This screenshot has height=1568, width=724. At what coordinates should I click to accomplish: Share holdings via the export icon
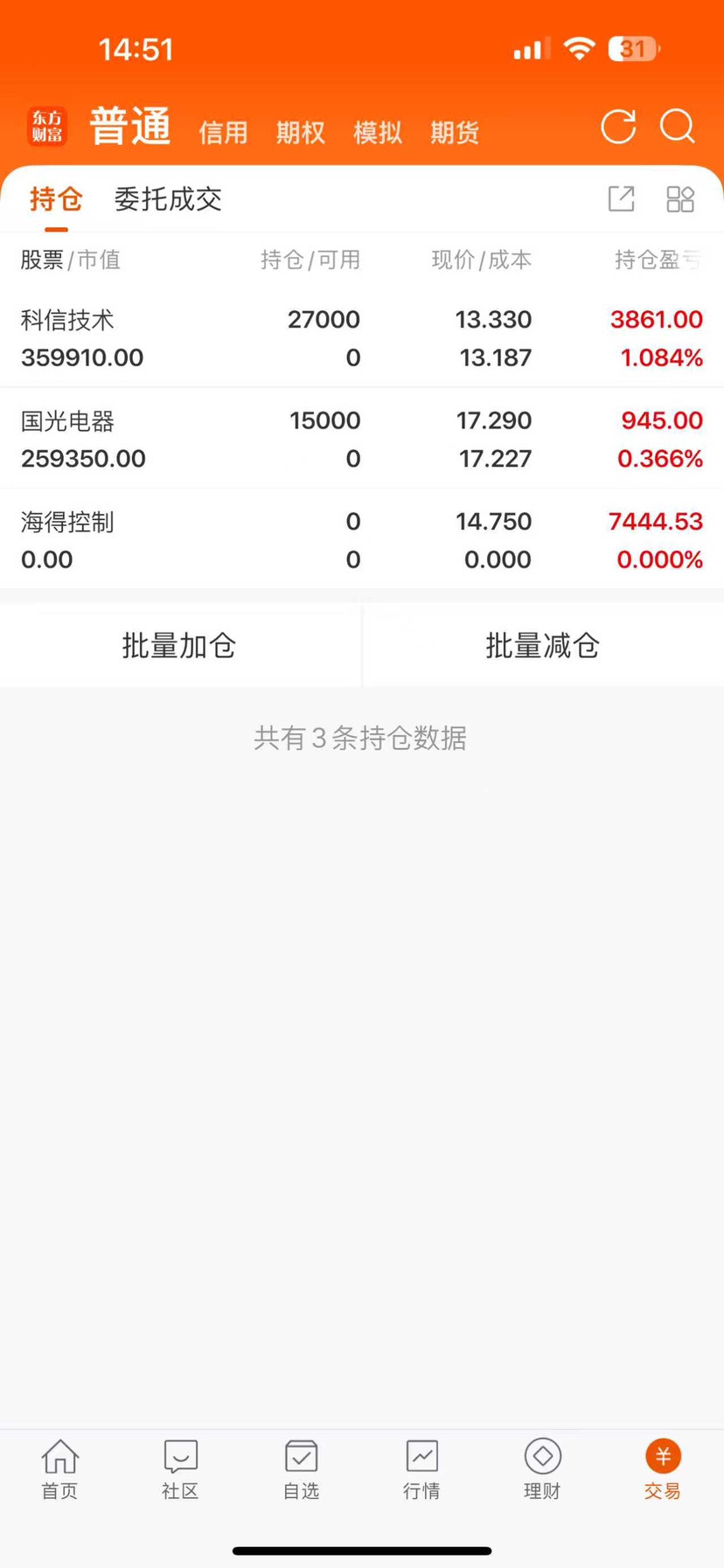pyautogui.click(x=621, y=199)
